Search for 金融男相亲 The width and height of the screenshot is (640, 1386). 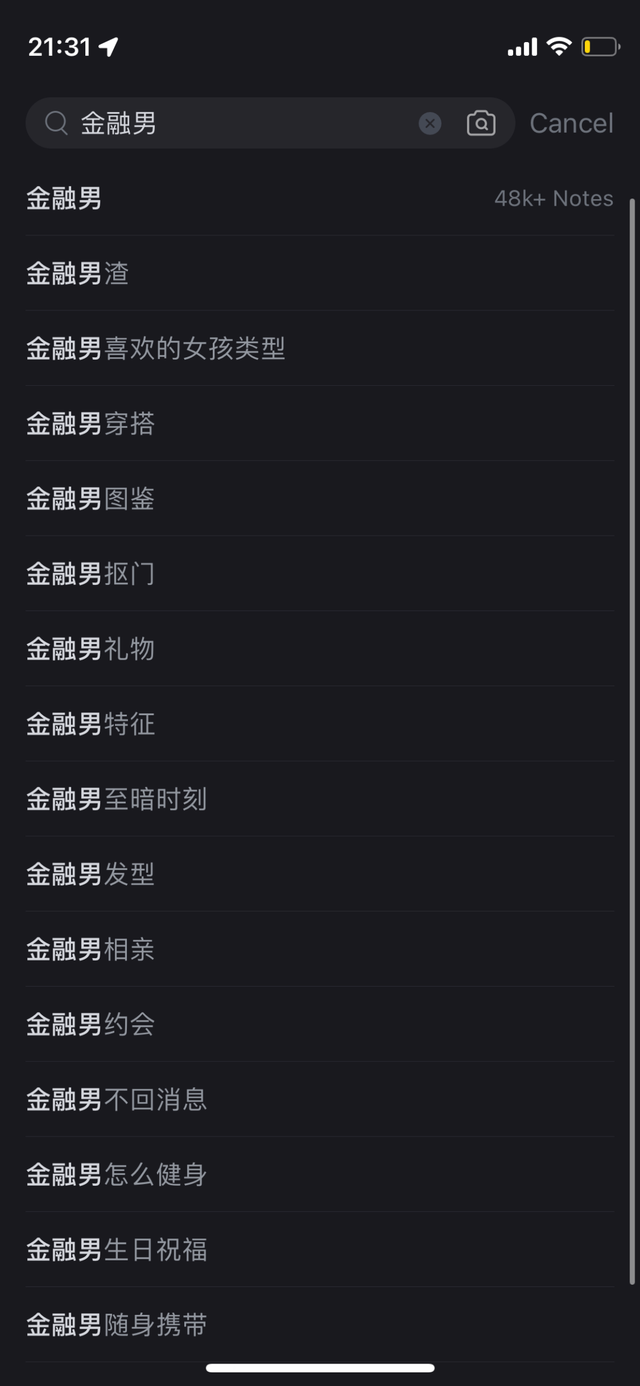(320, 948)
